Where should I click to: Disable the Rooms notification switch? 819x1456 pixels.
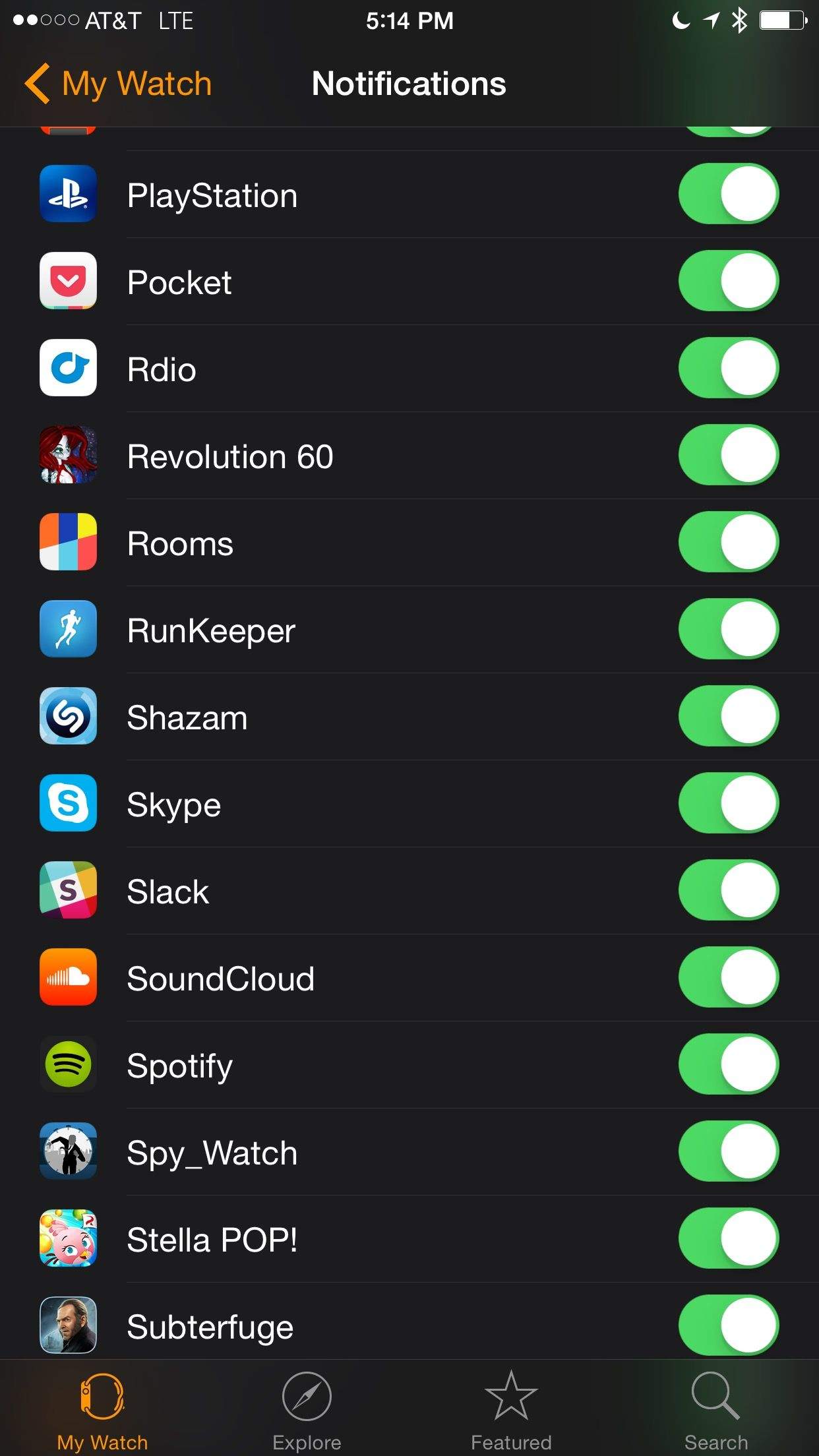coord(728,543)
